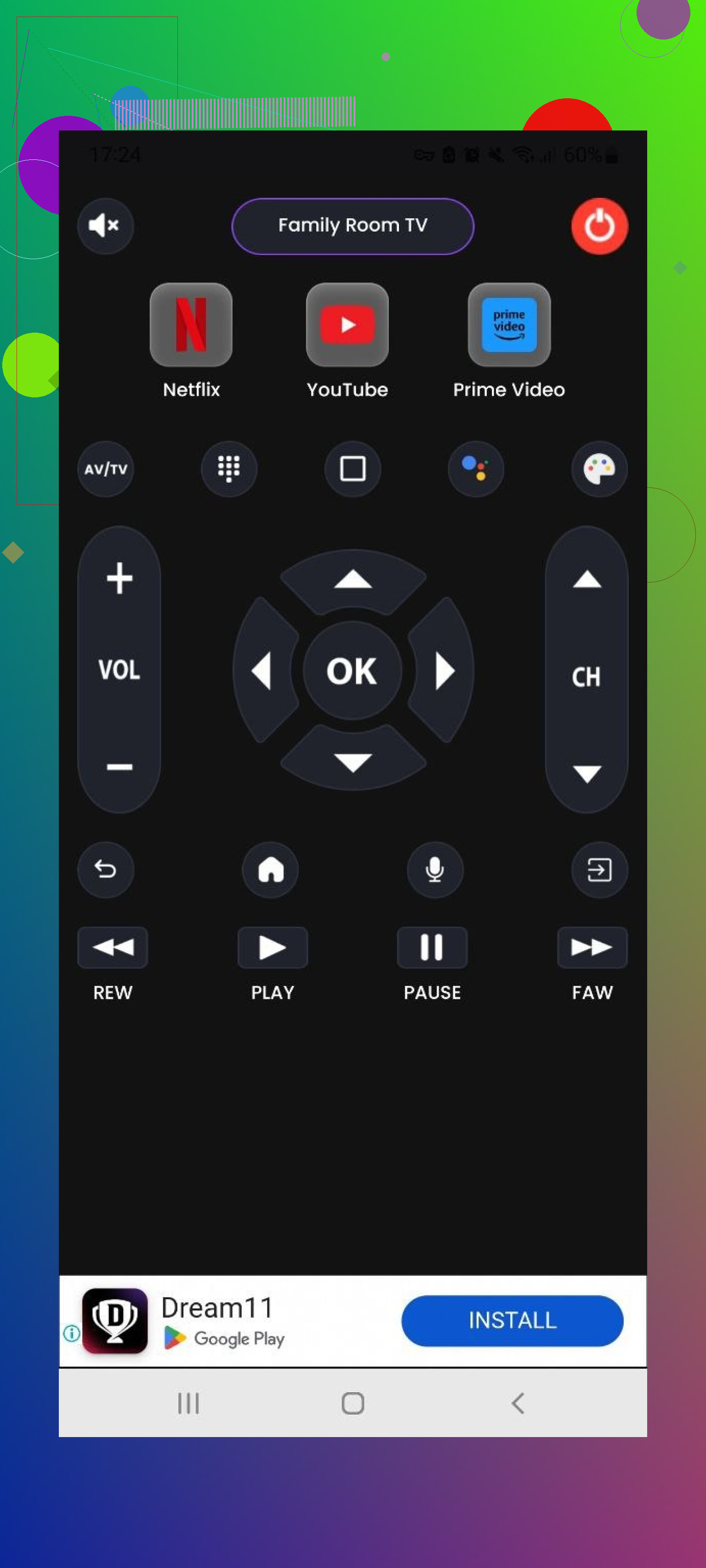Start voice input with the microphone
This screenshot has height=1568, width=706.
pos(435,869)
